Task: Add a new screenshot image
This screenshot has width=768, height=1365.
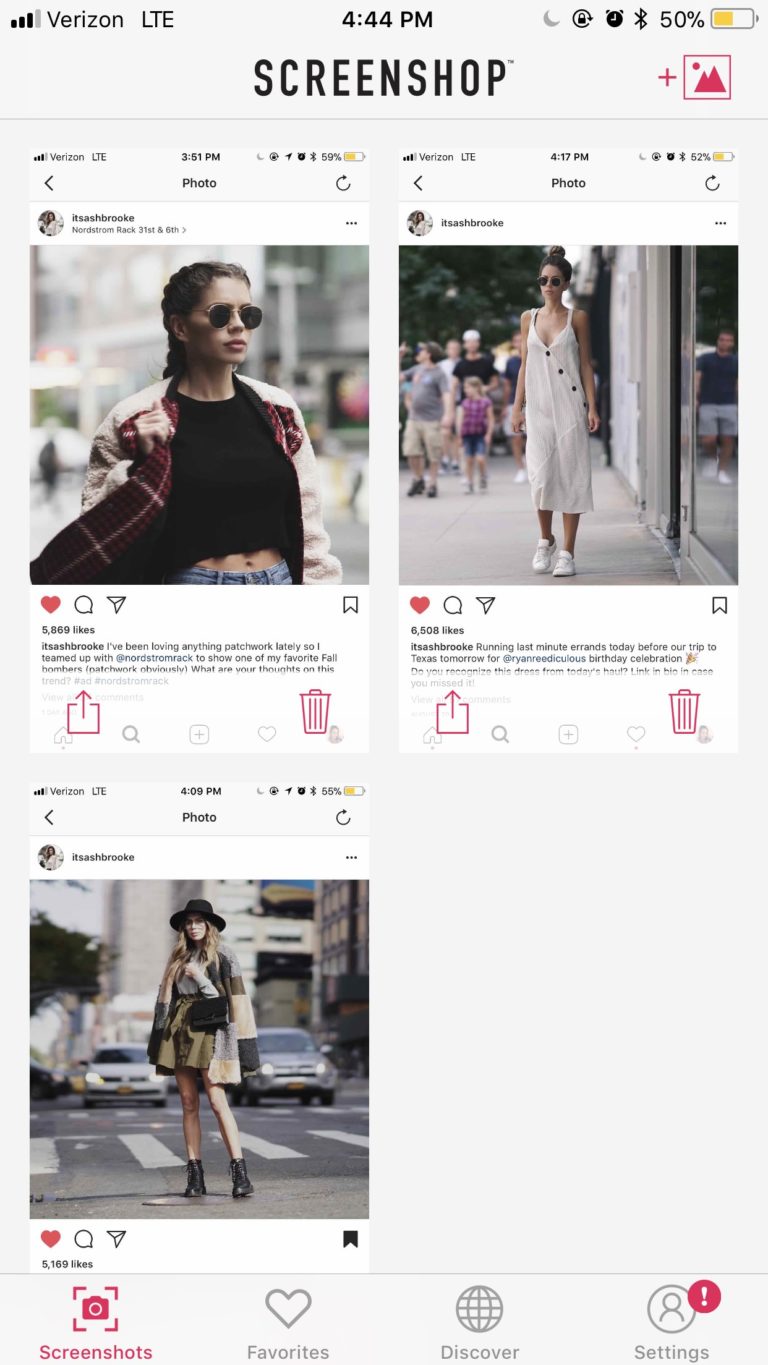Action: pyautogui.click(x=696, y=78)
